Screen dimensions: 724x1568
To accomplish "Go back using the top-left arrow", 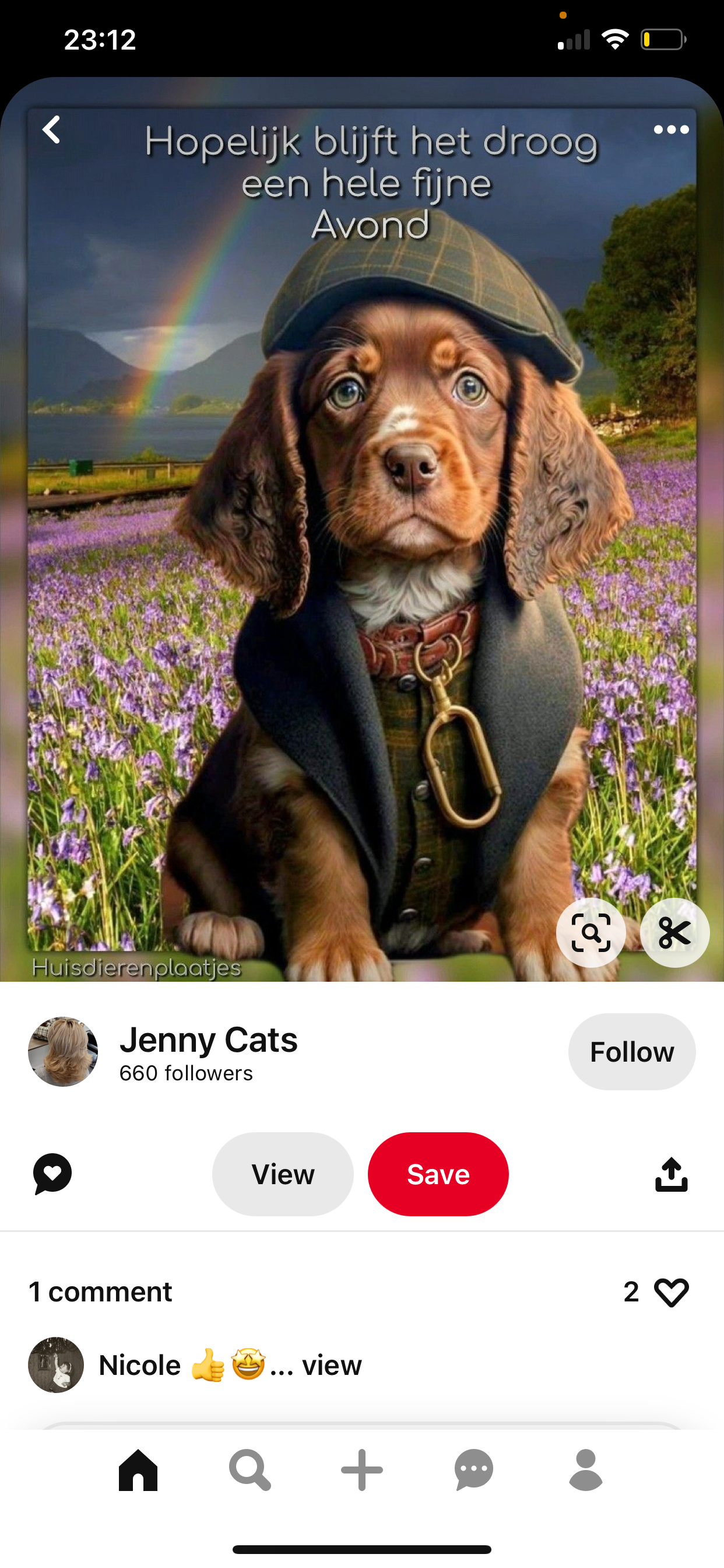I will (x=52, y=129).
